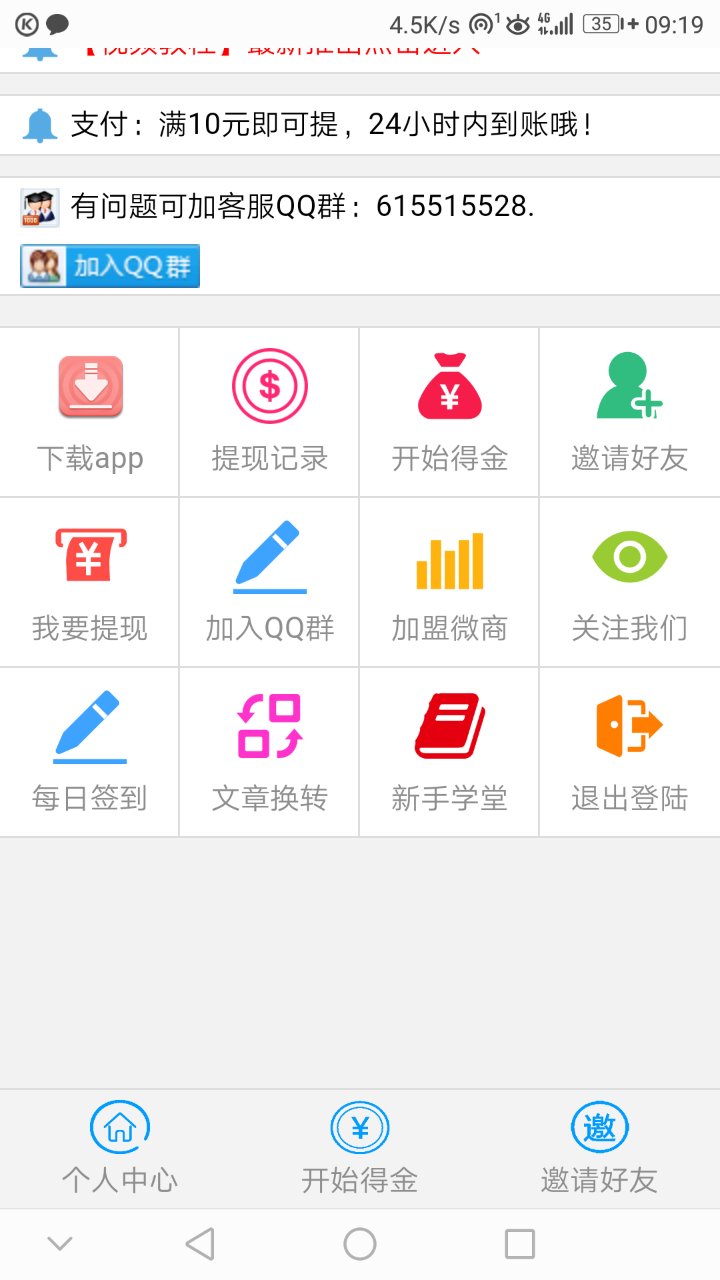The width and height of the screenshot is (720, 1280).
Task: Select the 邀请好友 invite friends icon
Action: coord(628,410)
